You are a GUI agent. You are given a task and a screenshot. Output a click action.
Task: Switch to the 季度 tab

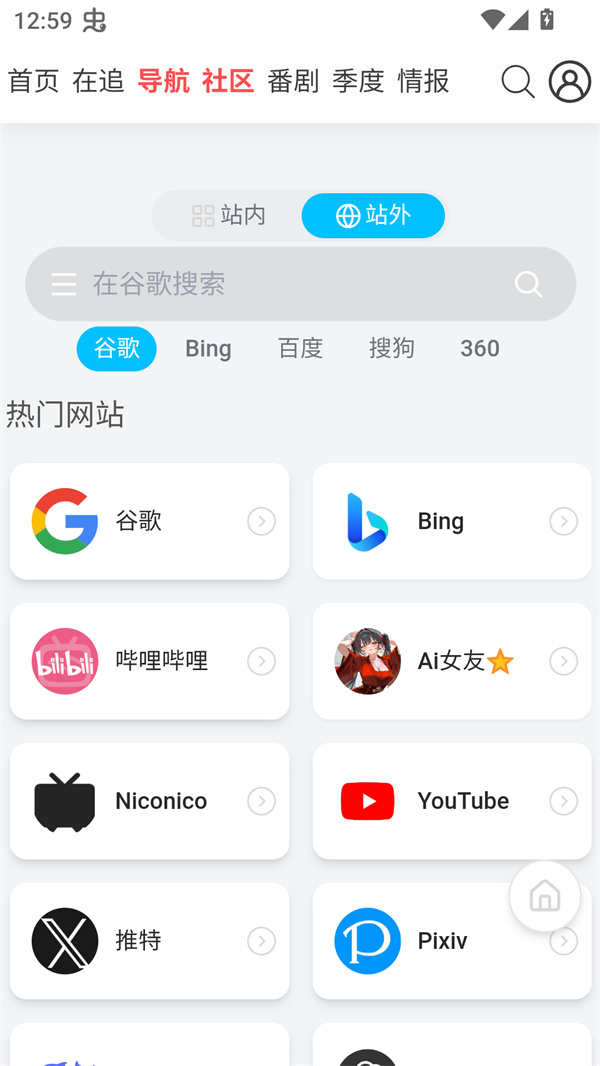(x=358, y=81)
